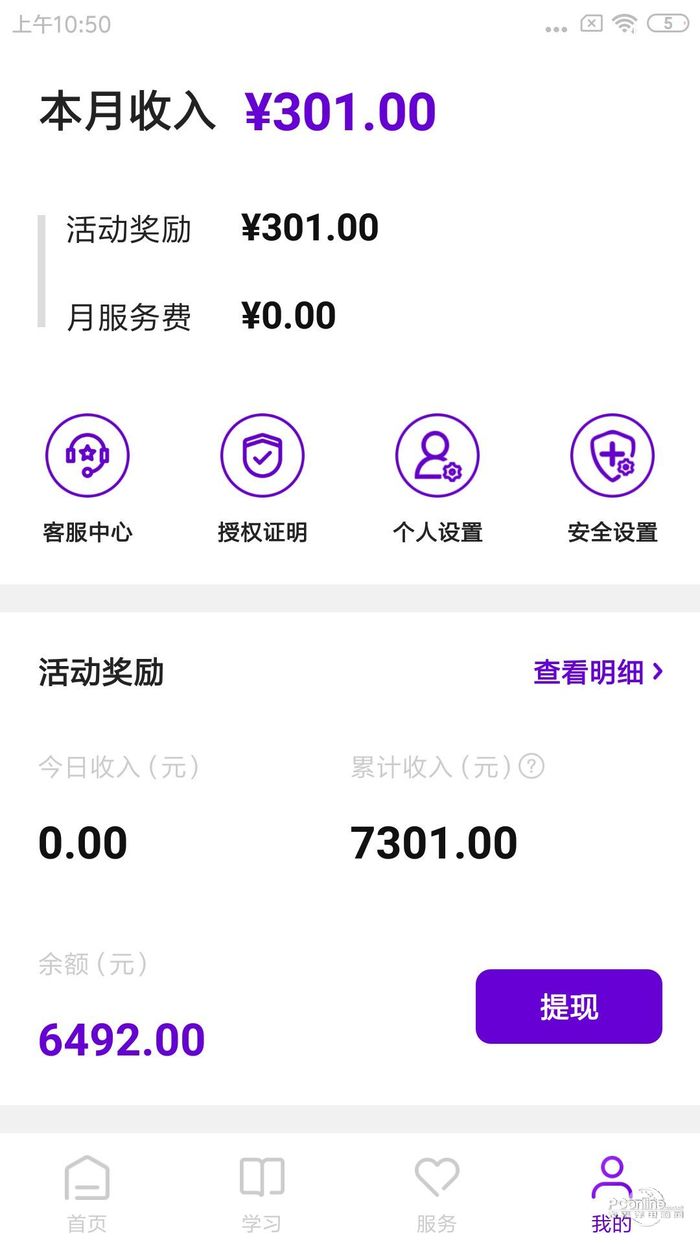Screen dimensions: 700x1244
Task: Switch to the 服务 service tab
Action: pyautogui.click(x=437, y=1193)
